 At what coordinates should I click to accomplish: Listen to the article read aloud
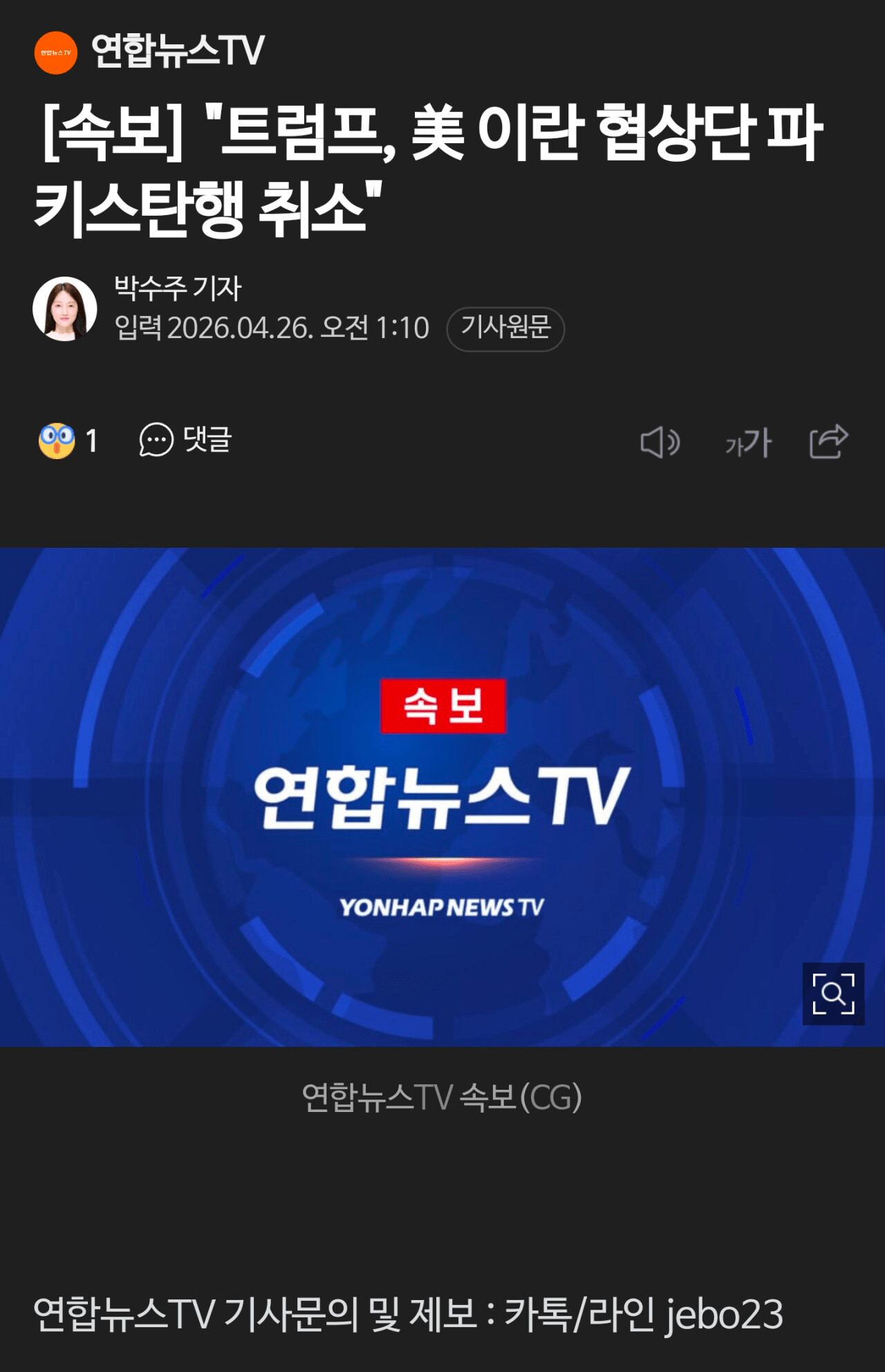(x=660, y=442)
